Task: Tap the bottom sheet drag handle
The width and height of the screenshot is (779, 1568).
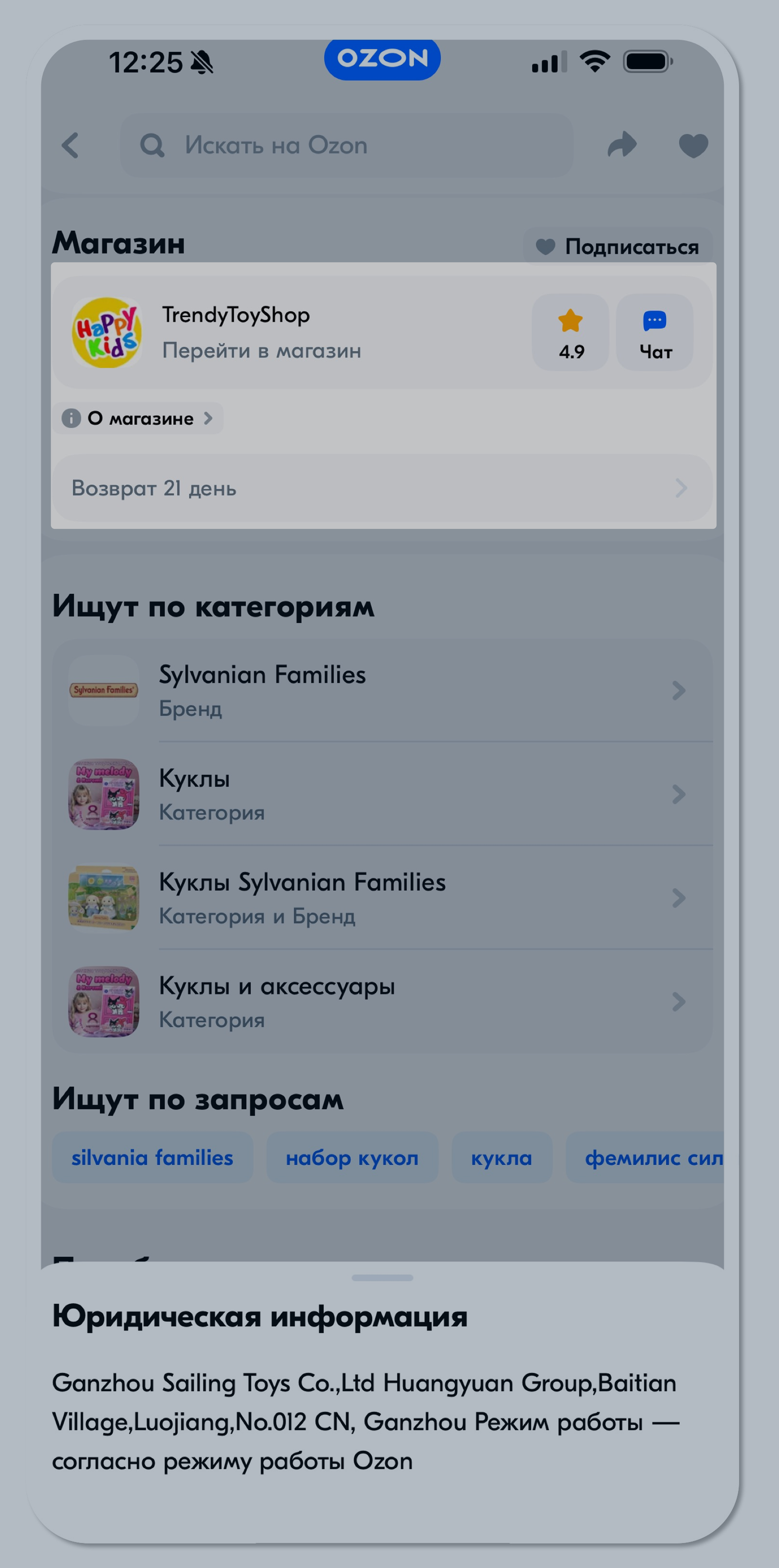Action: [x=382, y=1278]
